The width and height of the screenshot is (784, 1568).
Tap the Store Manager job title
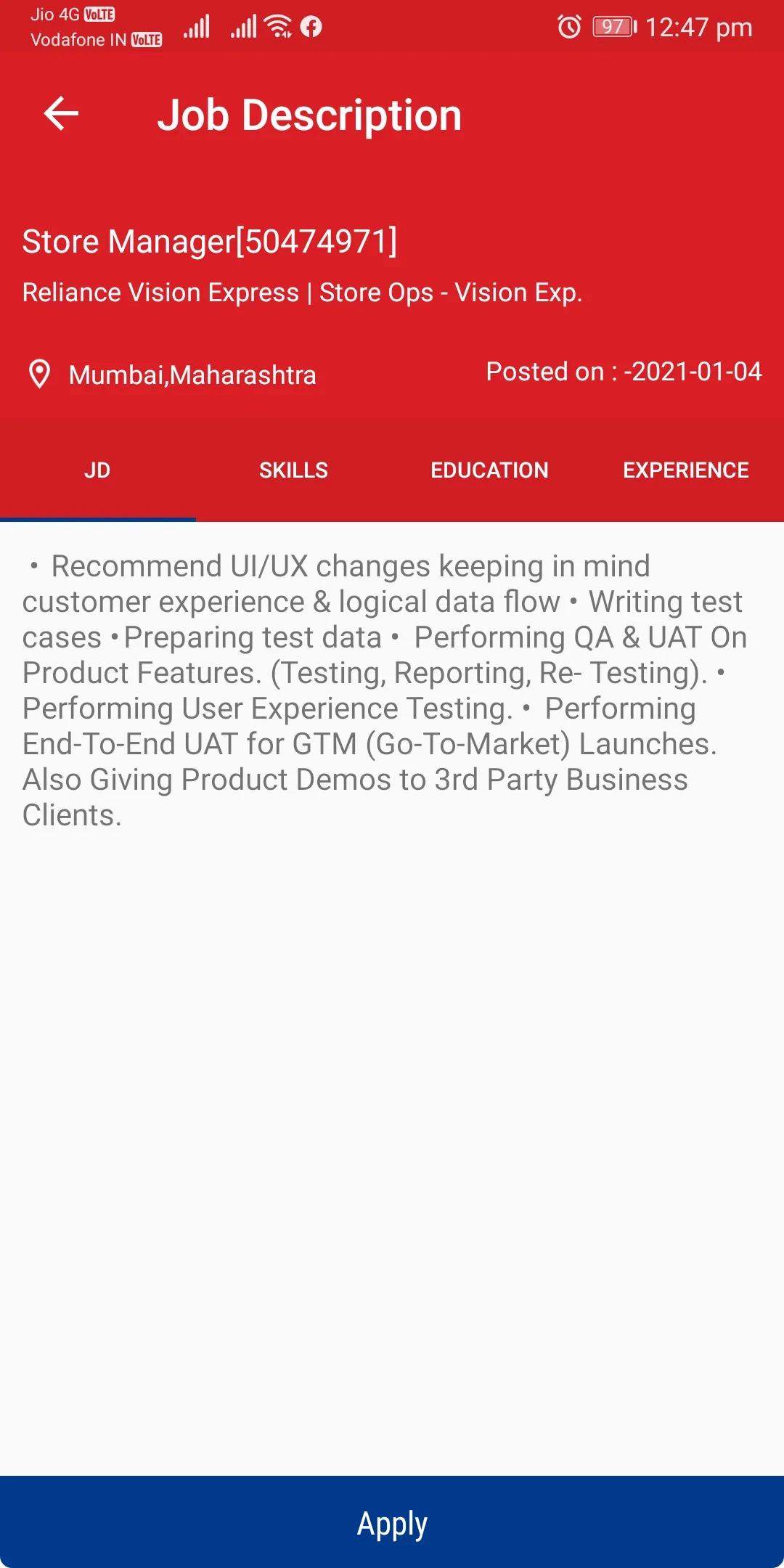click(210, 241)
